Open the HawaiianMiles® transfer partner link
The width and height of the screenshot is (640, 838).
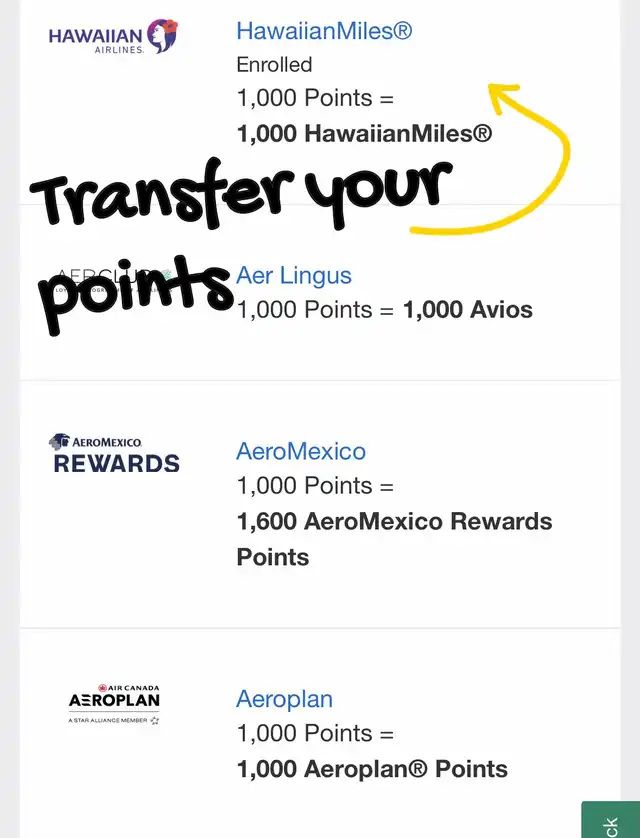(324, 31)
